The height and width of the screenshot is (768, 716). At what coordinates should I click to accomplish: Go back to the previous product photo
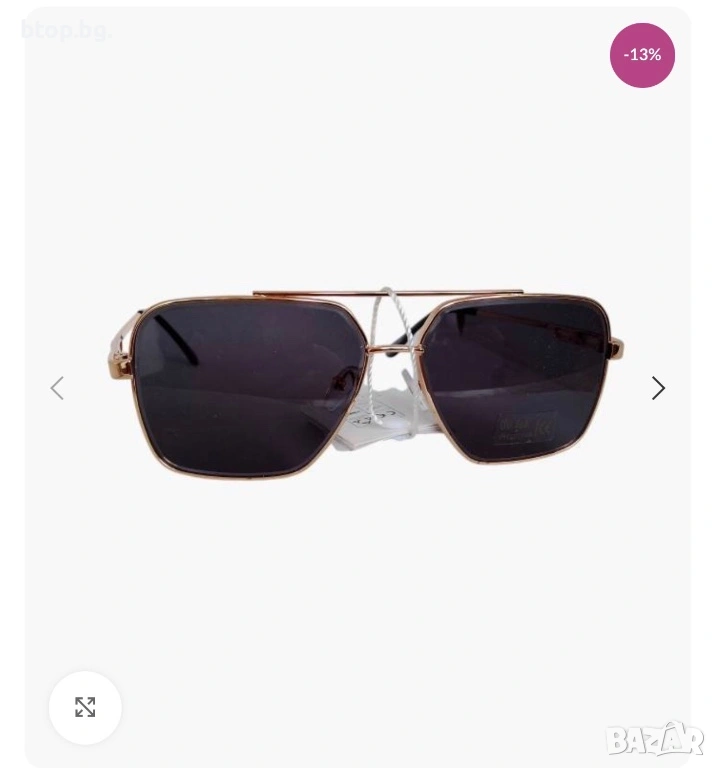point(57,388)
